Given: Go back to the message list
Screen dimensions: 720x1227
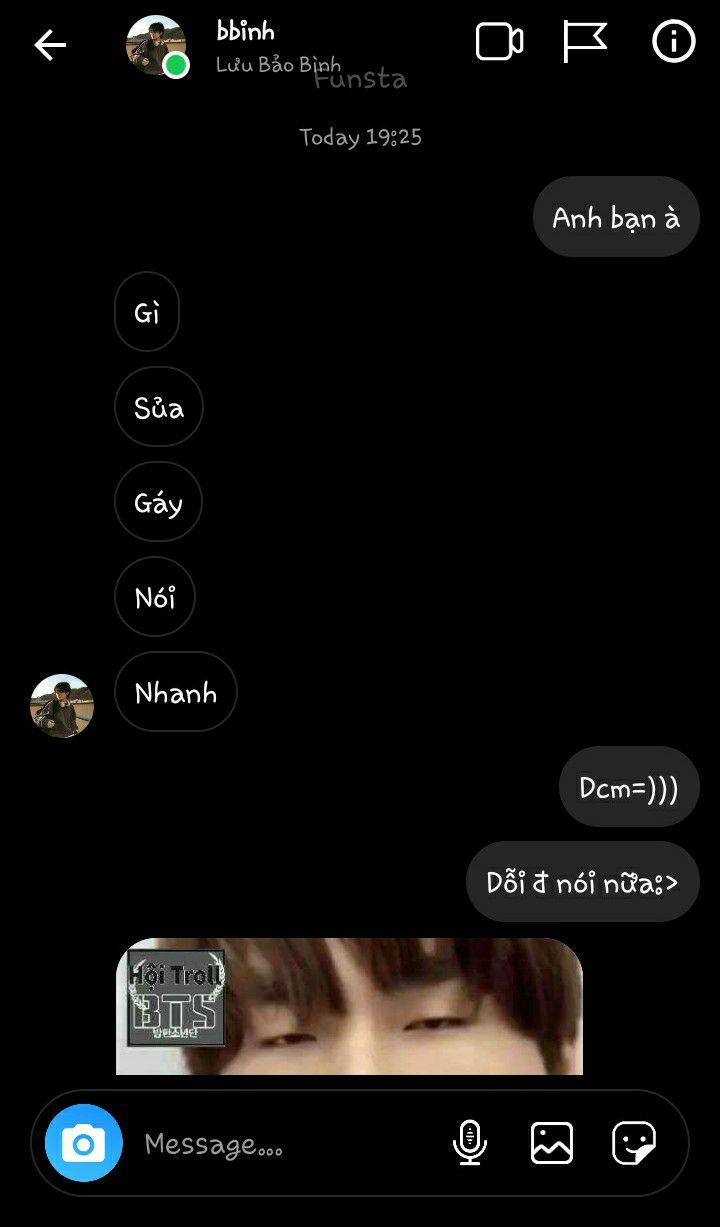Looking at the screenshot, I should pyautogui.click(x=50, y=45).
